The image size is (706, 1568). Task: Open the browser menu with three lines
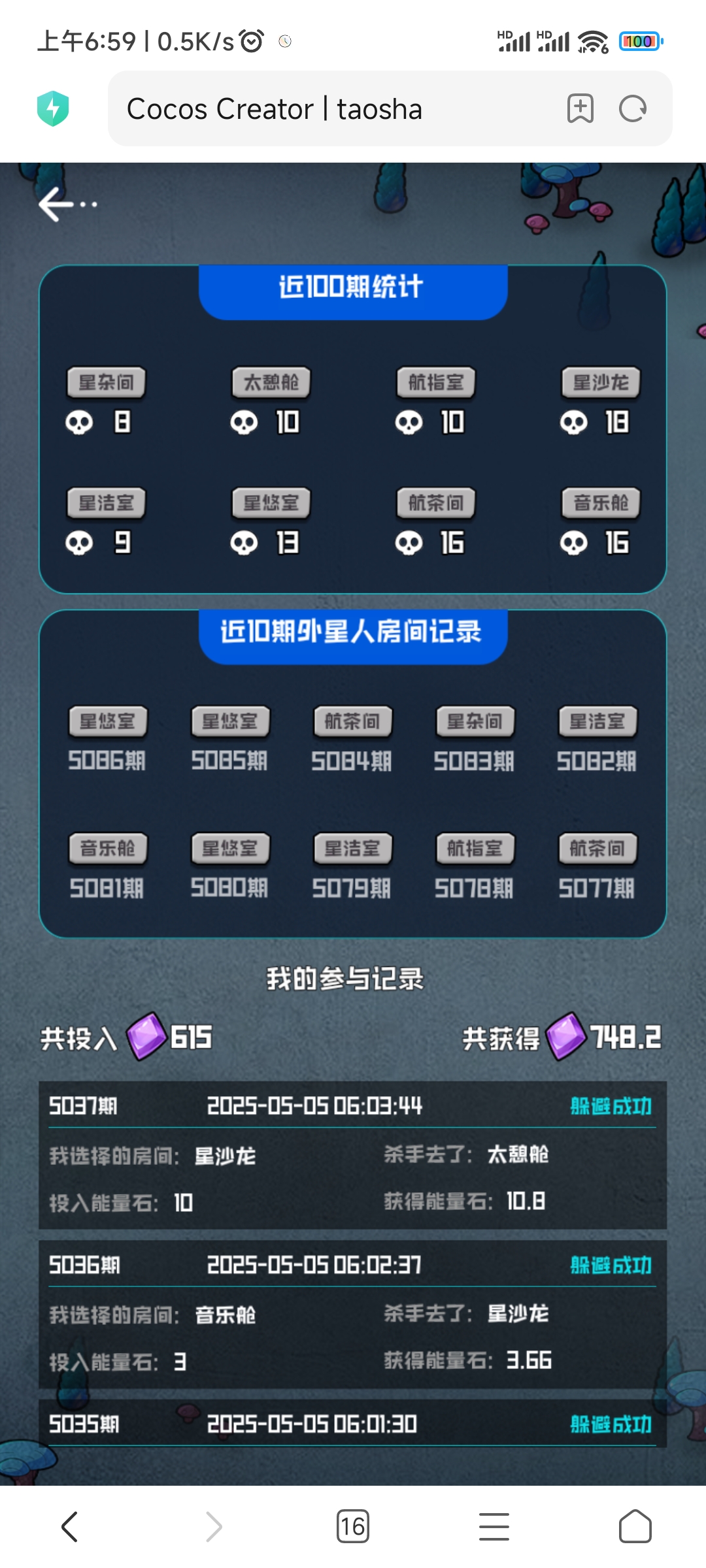(x=494, y=1527)
